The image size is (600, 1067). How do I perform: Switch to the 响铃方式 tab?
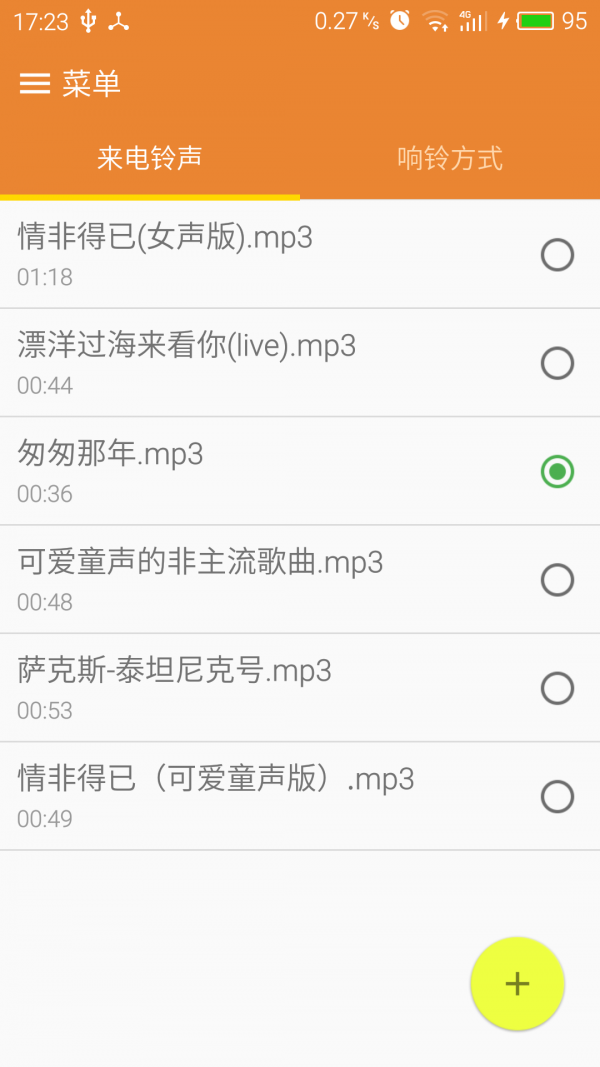450,159
